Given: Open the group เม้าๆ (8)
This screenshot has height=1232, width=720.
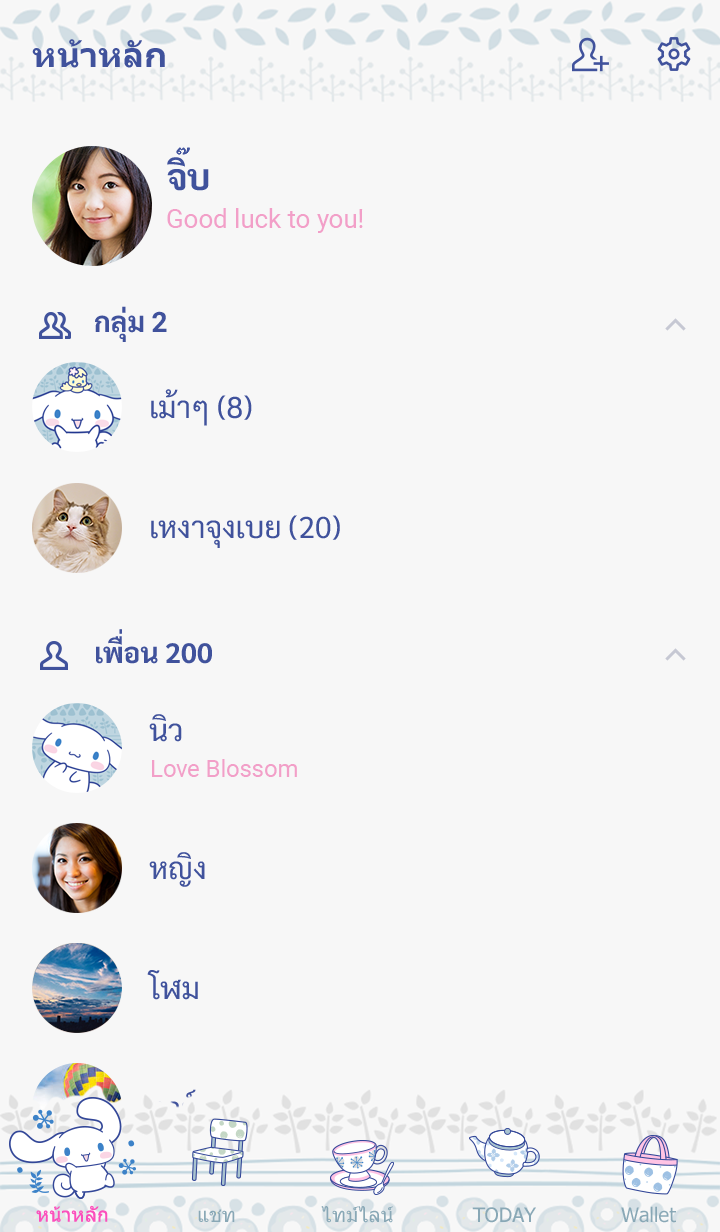Looking at the screenshot, I should [x=200, y=408].
